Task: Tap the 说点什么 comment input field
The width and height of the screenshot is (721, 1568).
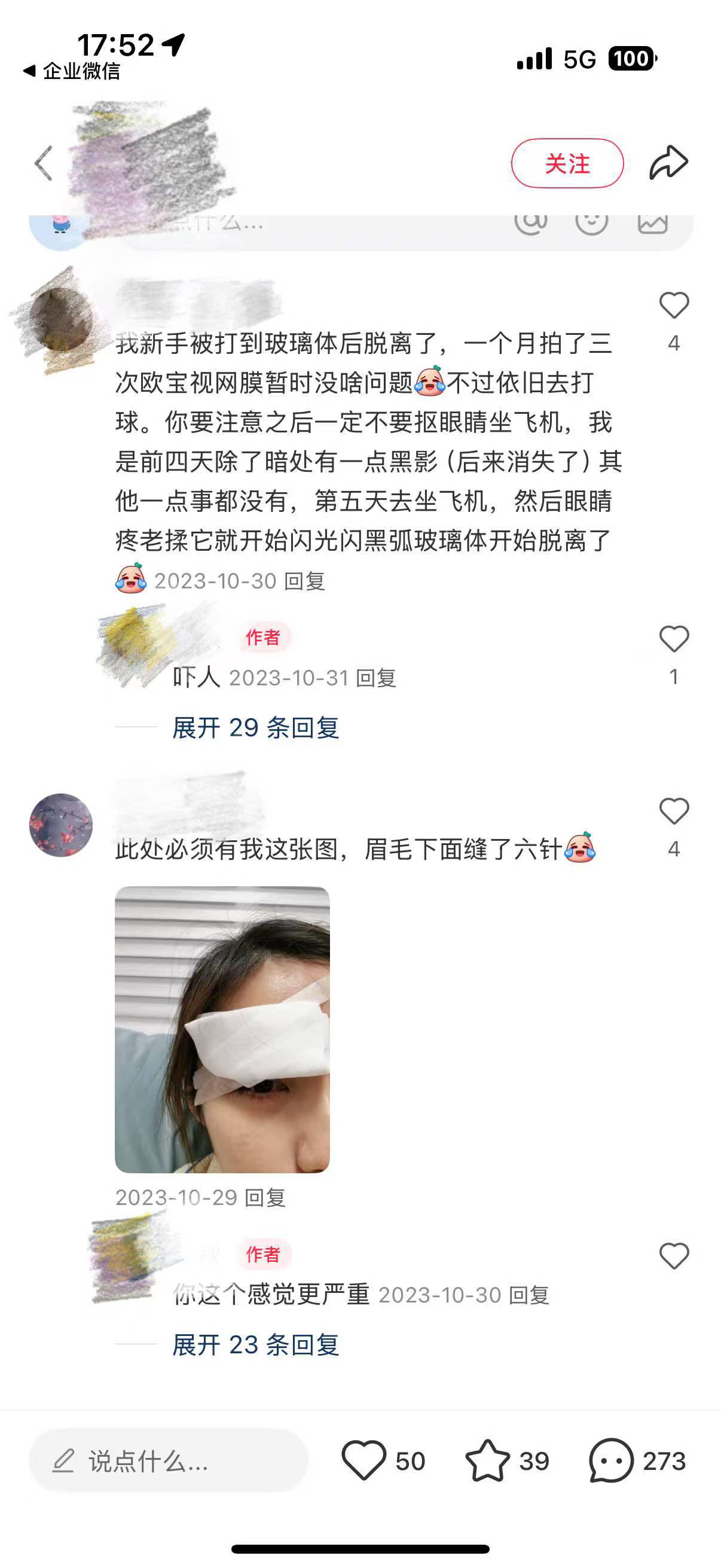Action: click(169, 1461)
